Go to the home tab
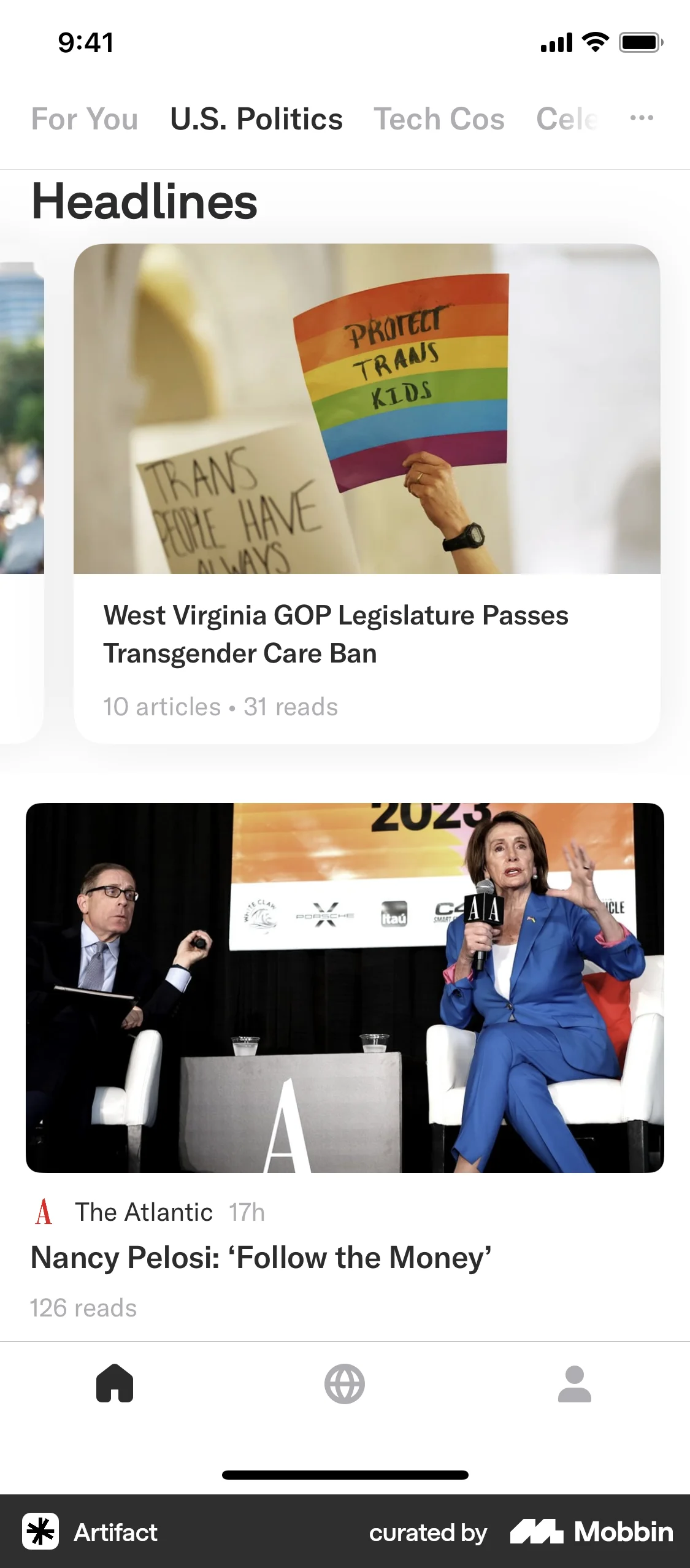This screenshot has height=1568, width=690. [x=115, y=1383]
